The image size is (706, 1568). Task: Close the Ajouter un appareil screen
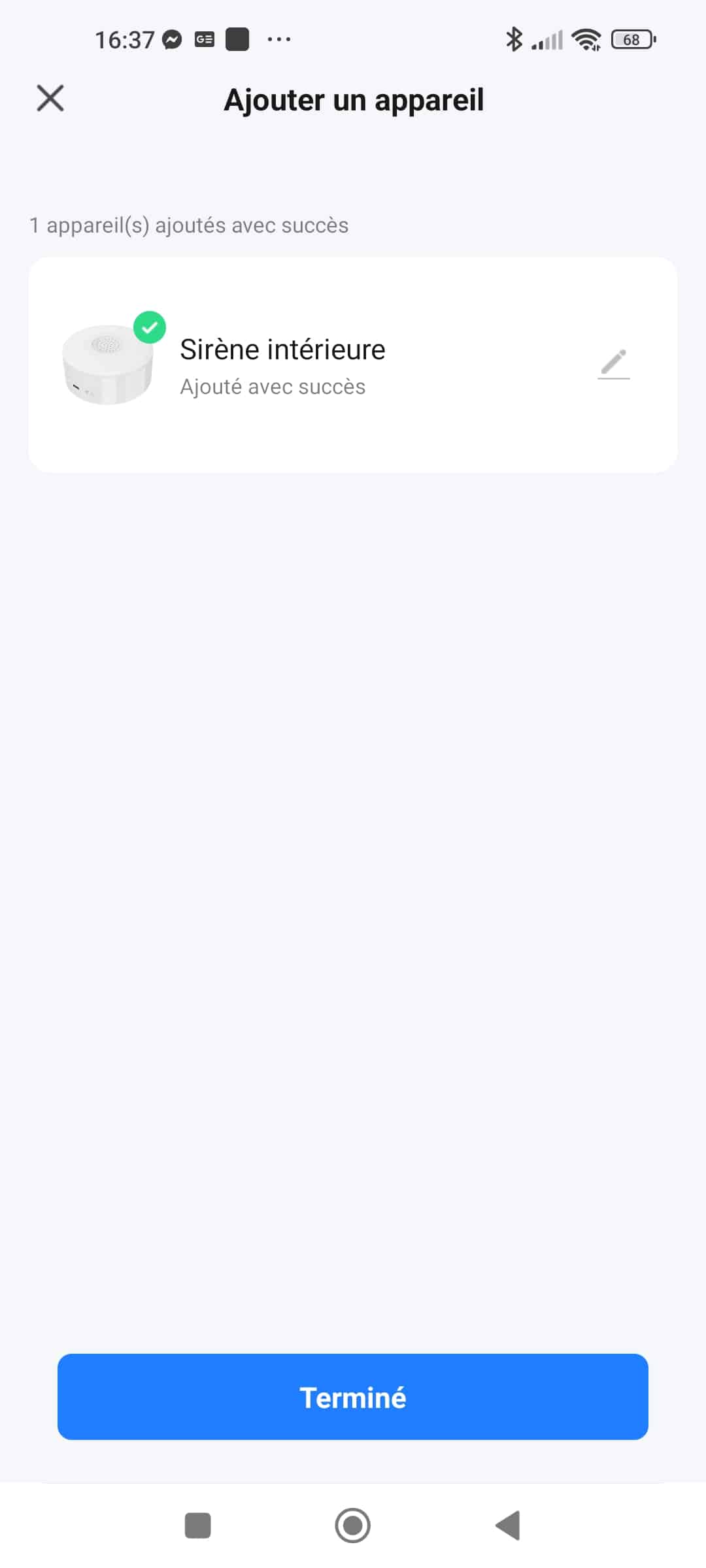[50, 99]
